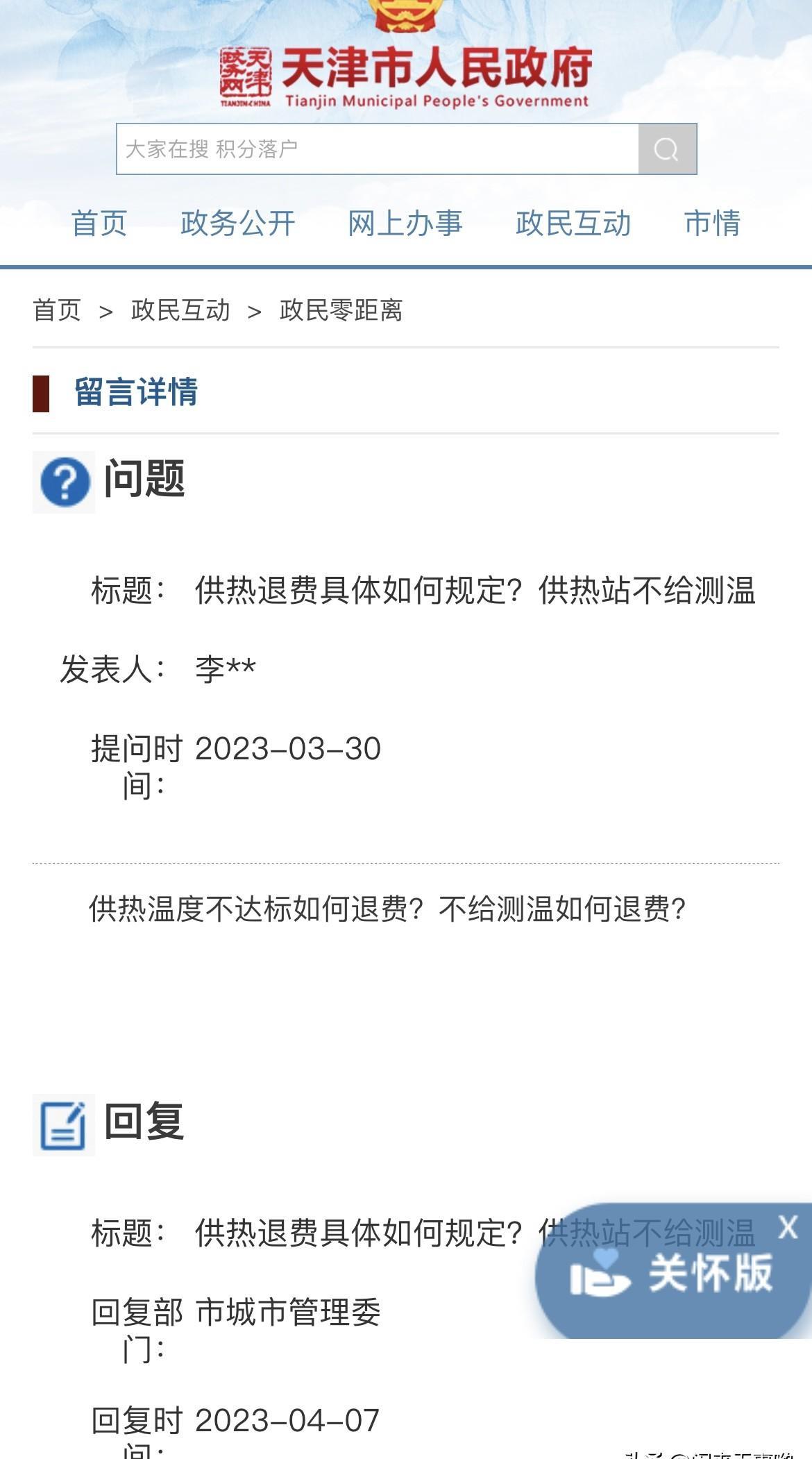
Task: Select 政民互动 in the top navigation
Action: 572,223
